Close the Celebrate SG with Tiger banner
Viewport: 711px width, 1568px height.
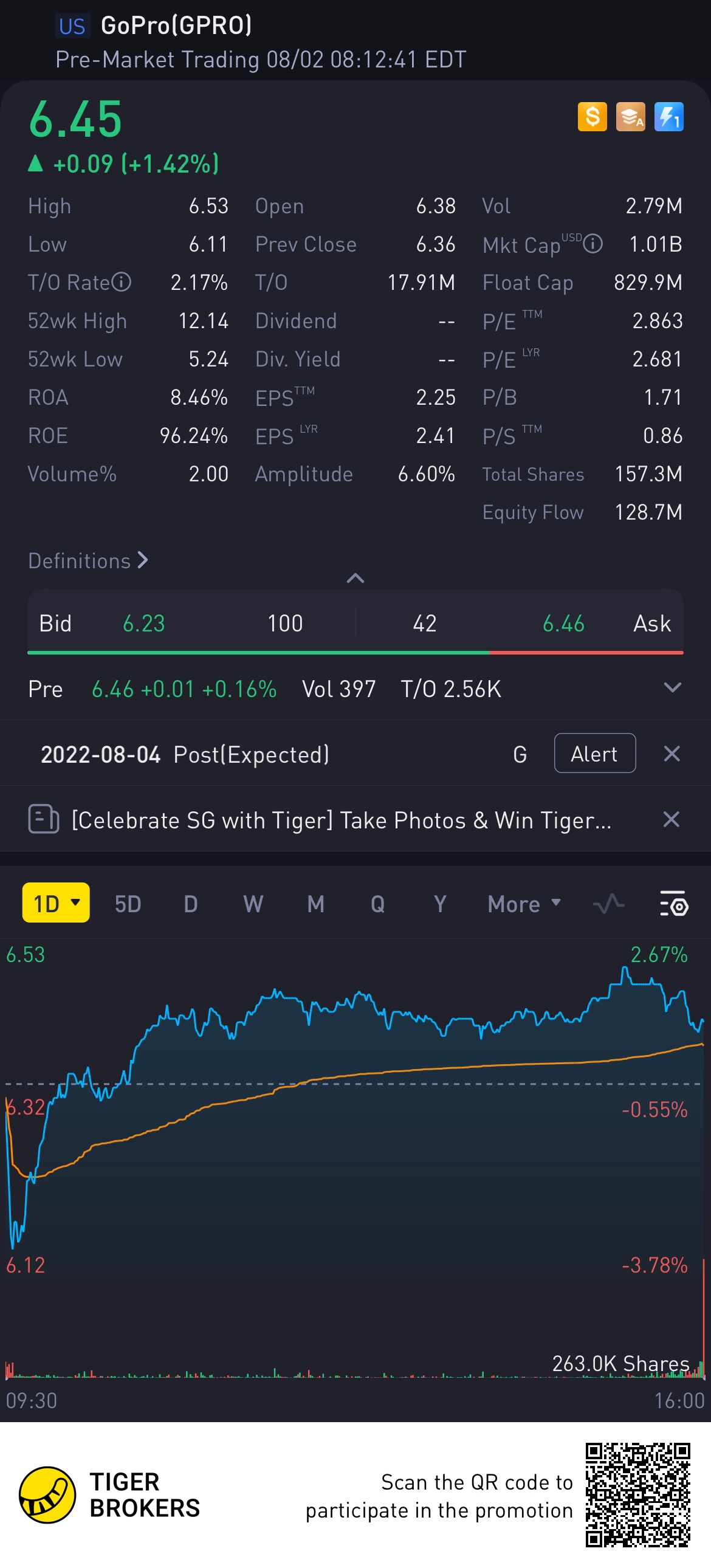click(671, 819)
